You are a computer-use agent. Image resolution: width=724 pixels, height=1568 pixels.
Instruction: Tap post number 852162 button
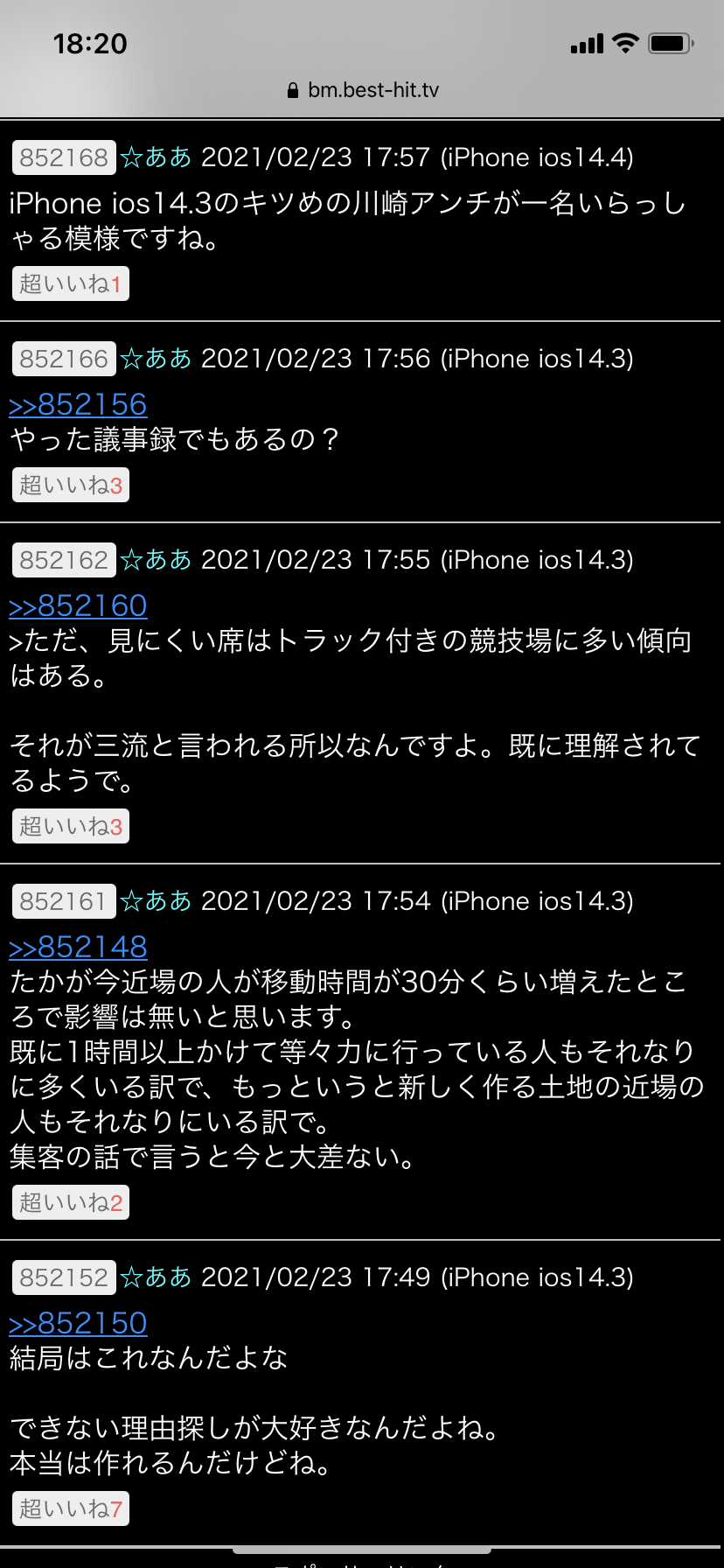tap(64, 560)
